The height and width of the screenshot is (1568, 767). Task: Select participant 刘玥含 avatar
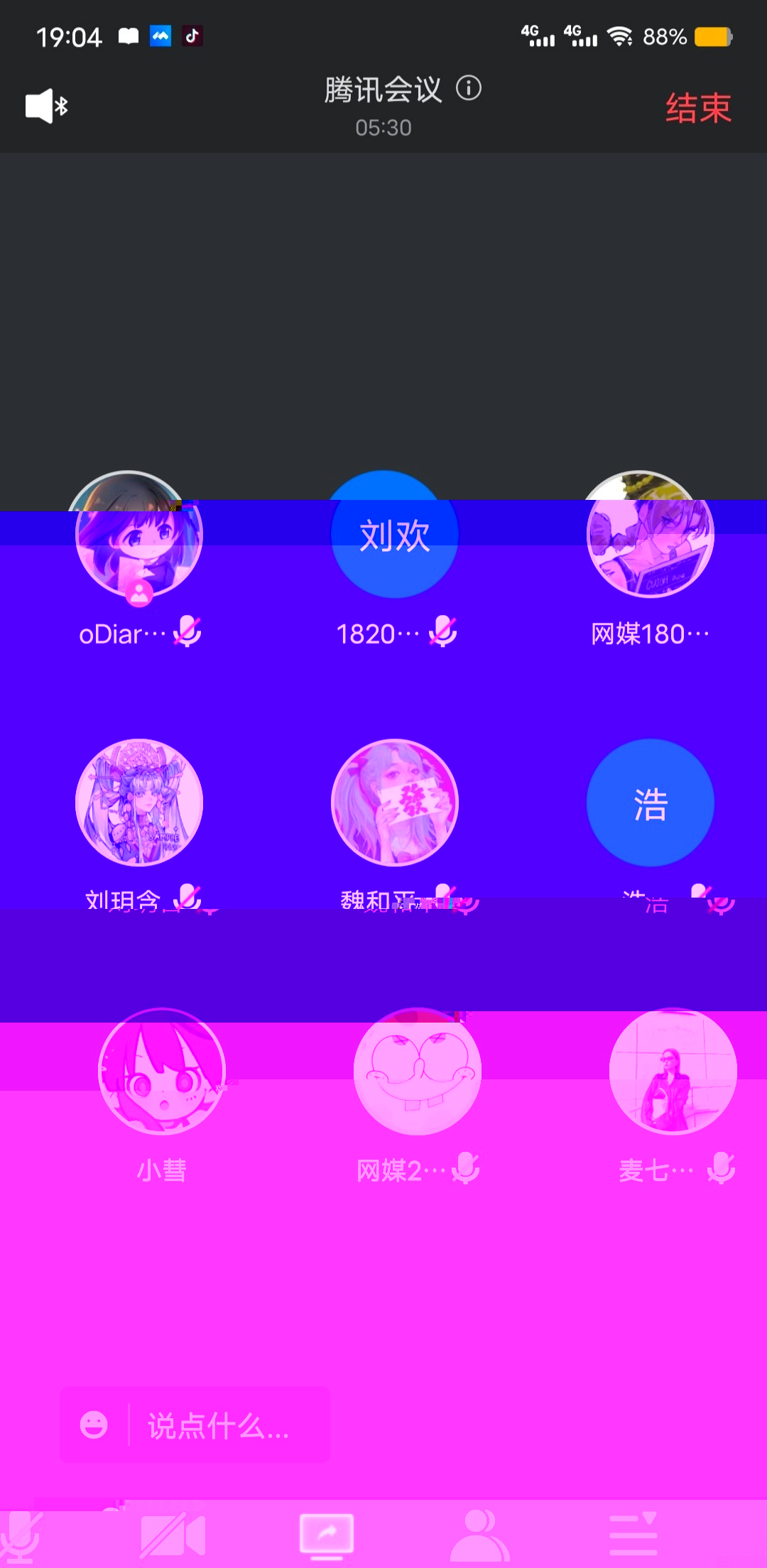click(x=138, y=802)
